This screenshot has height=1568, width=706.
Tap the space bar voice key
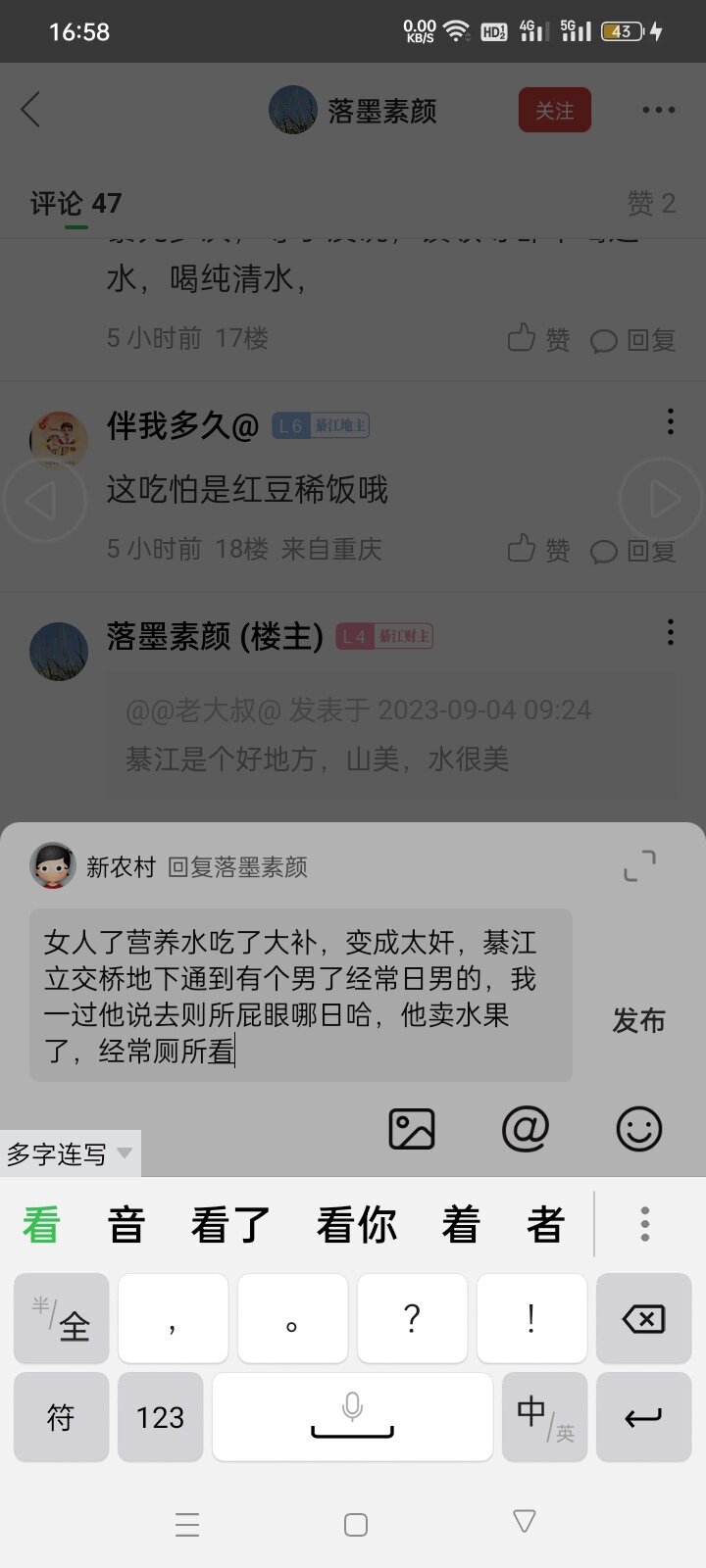tap(352, 1417)
